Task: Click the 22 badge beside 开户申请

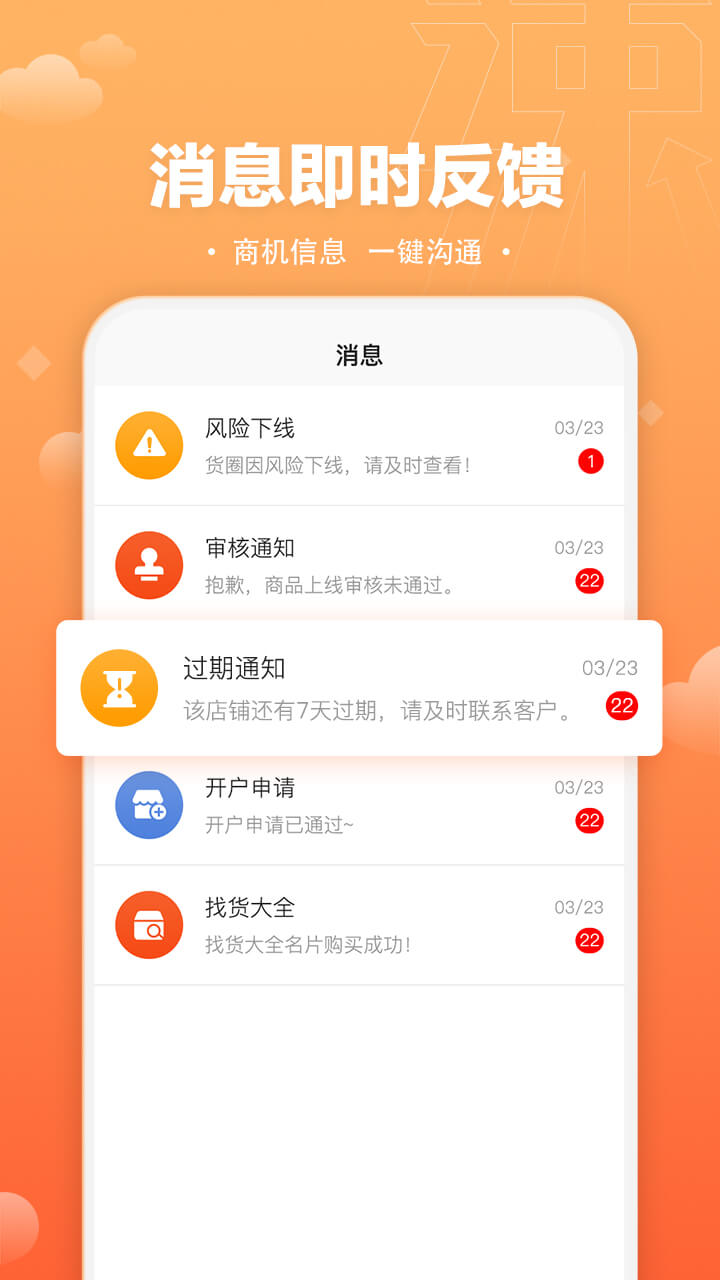Action: 590,822
